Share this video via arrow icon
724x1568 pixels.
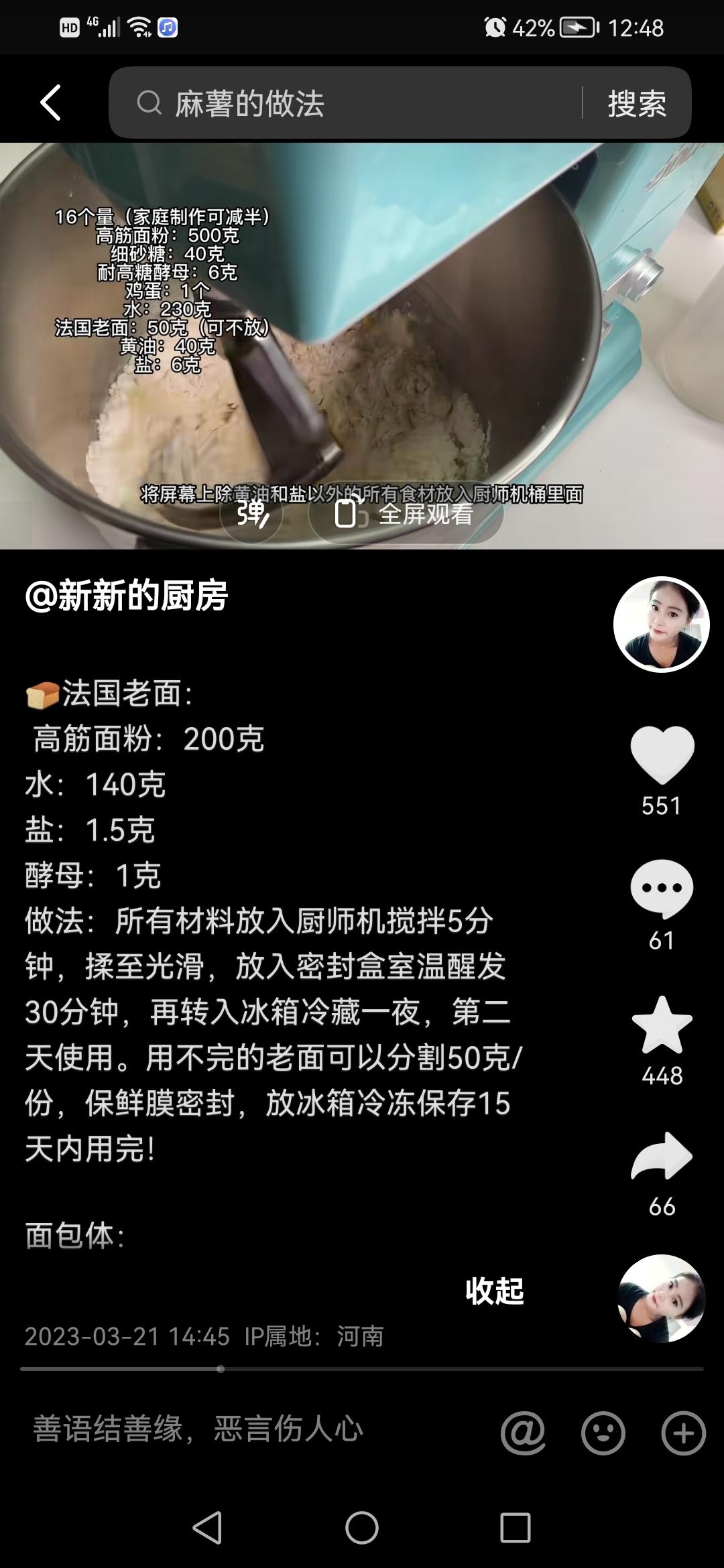[x=662, y=1156]
